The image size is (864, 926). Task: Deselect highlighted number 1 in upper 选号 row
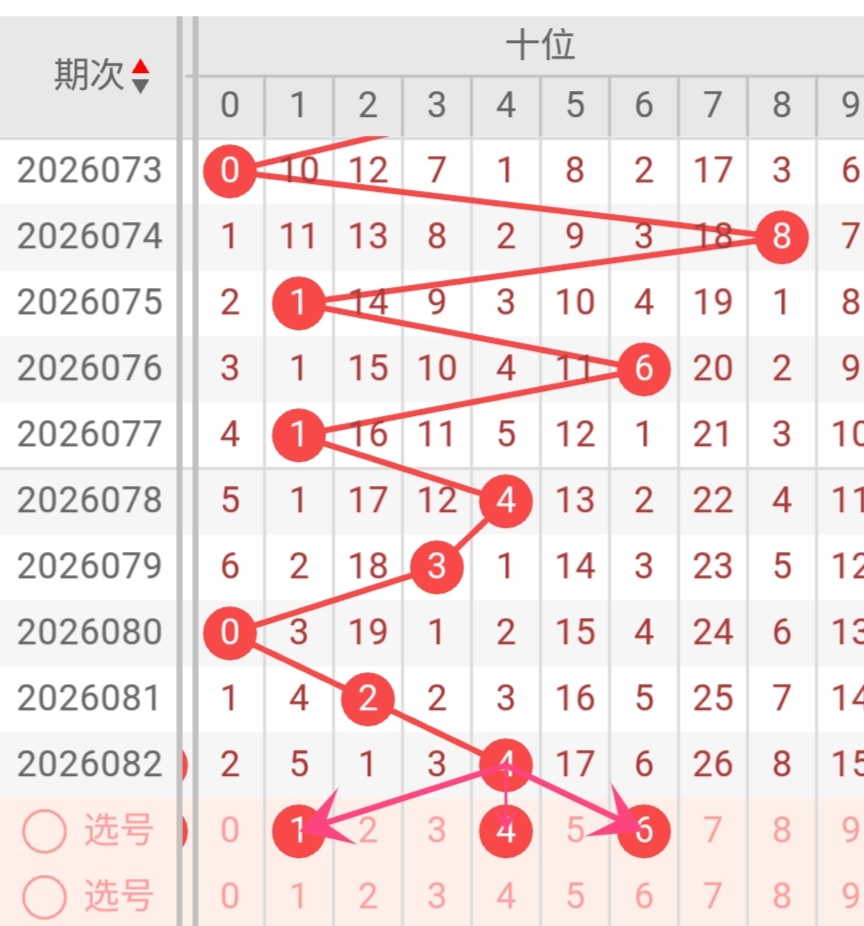(298, 830)
